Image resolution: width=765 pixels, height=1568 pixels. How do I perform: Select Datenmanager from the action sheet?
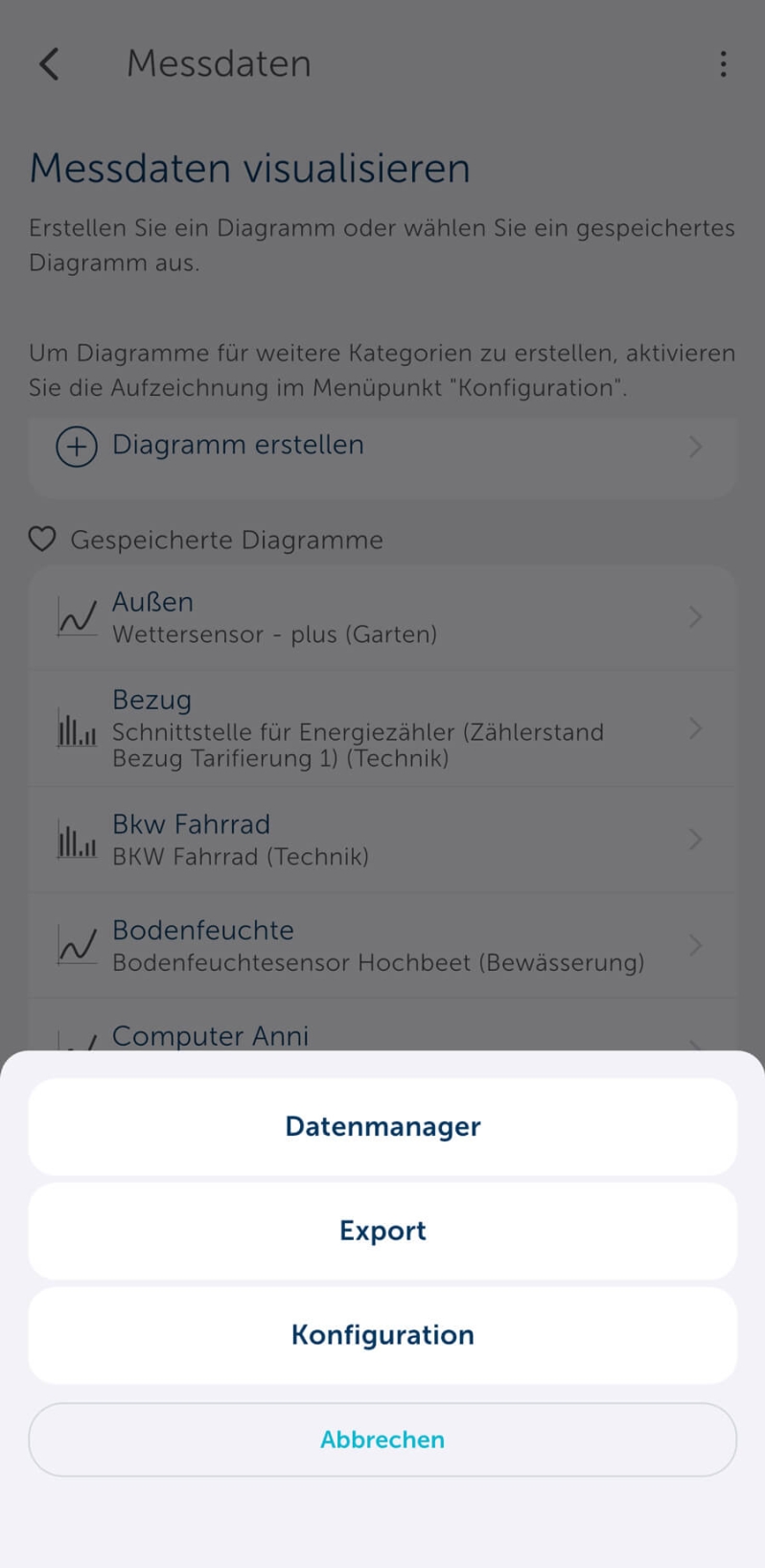(x=382, y=1126)
